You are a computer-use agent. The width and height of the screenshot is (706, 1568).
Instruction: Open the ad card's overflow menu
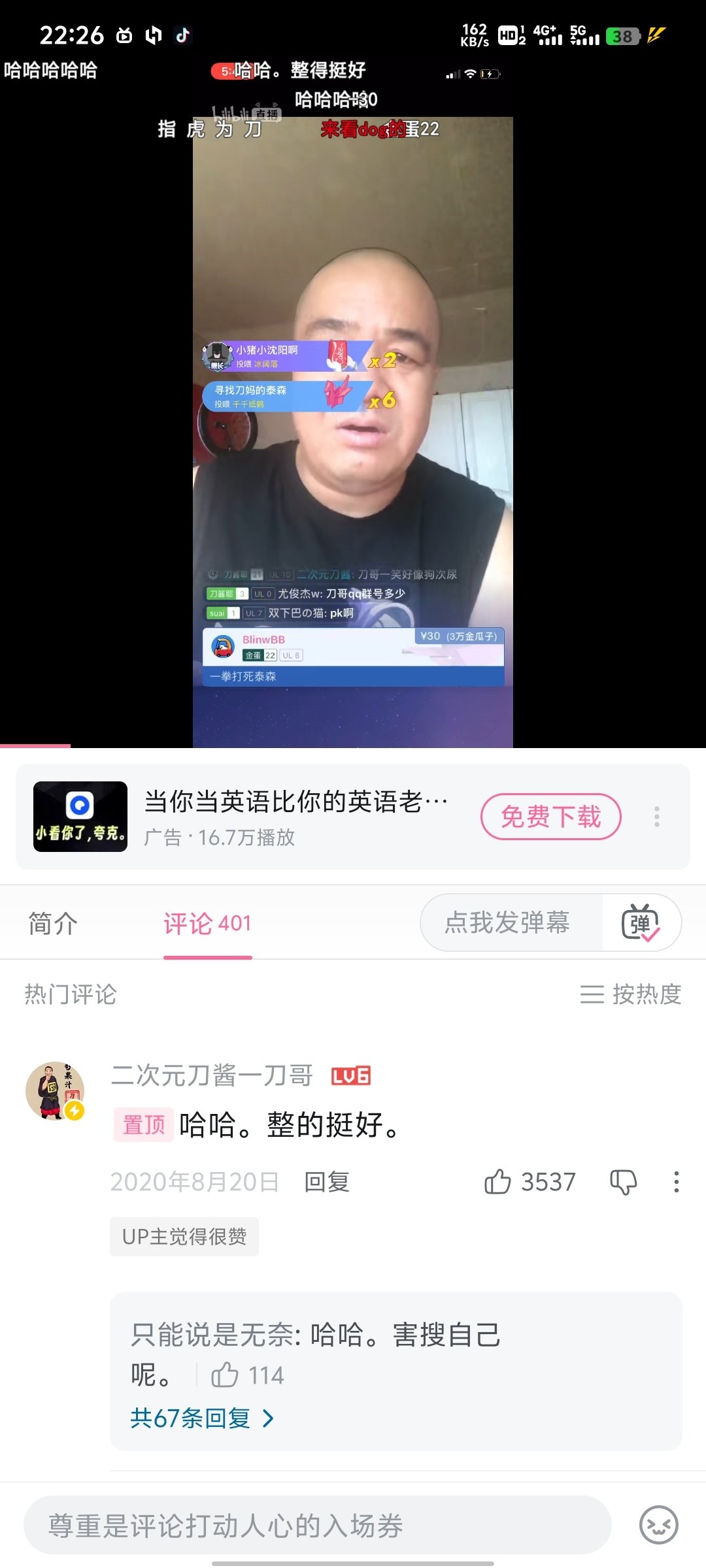[x=657, y=817]
